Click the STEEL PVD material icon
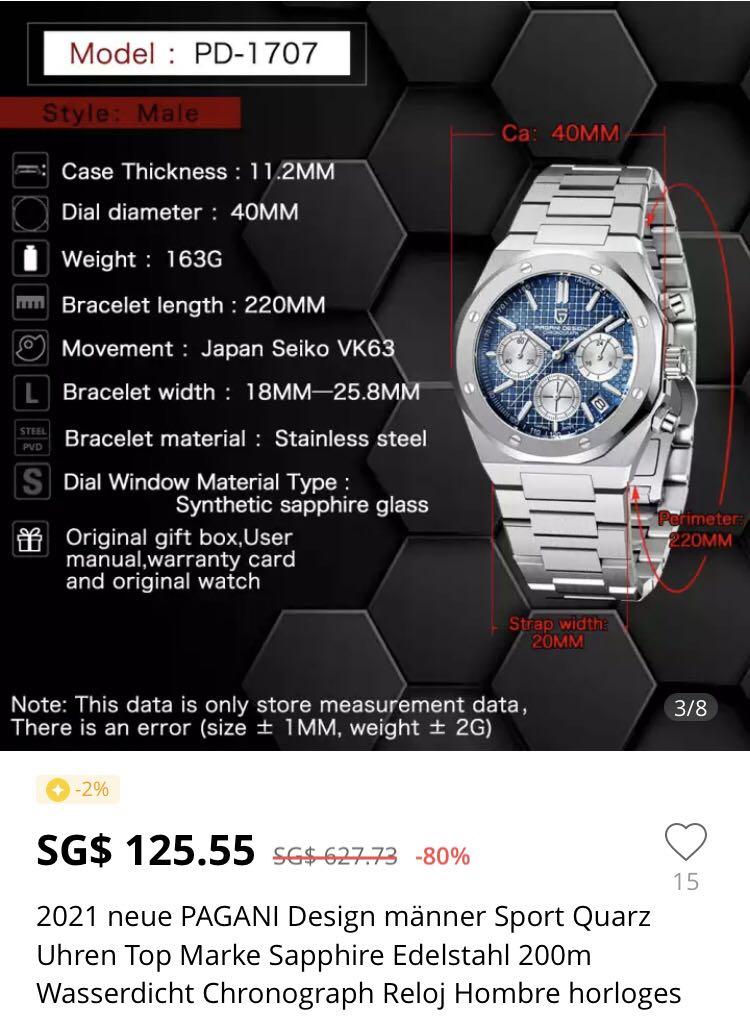The image size is (750, 1016). [32, 437]
